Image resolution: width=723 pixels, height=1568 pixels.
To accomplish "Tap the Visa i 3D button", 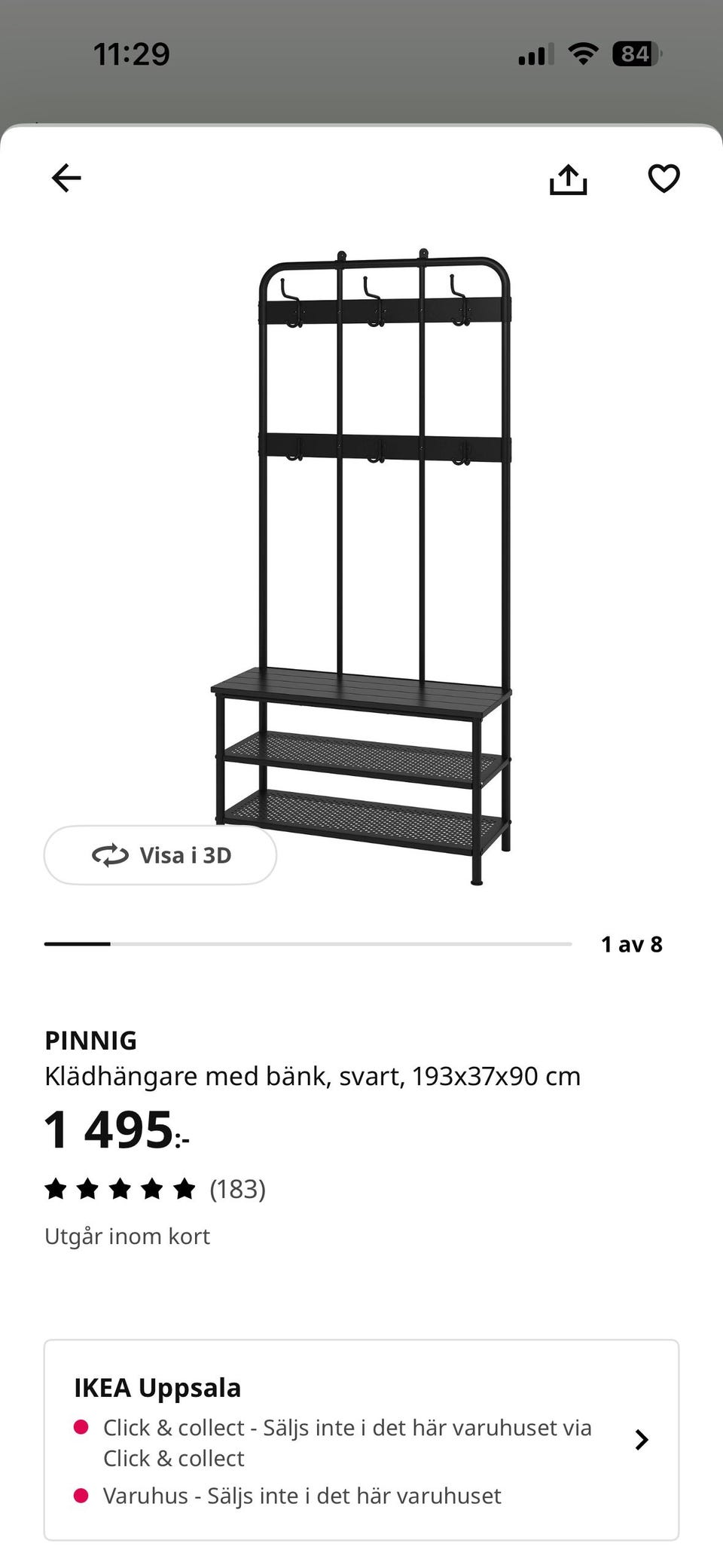I will pyautogui.click(x=160, y=855).
